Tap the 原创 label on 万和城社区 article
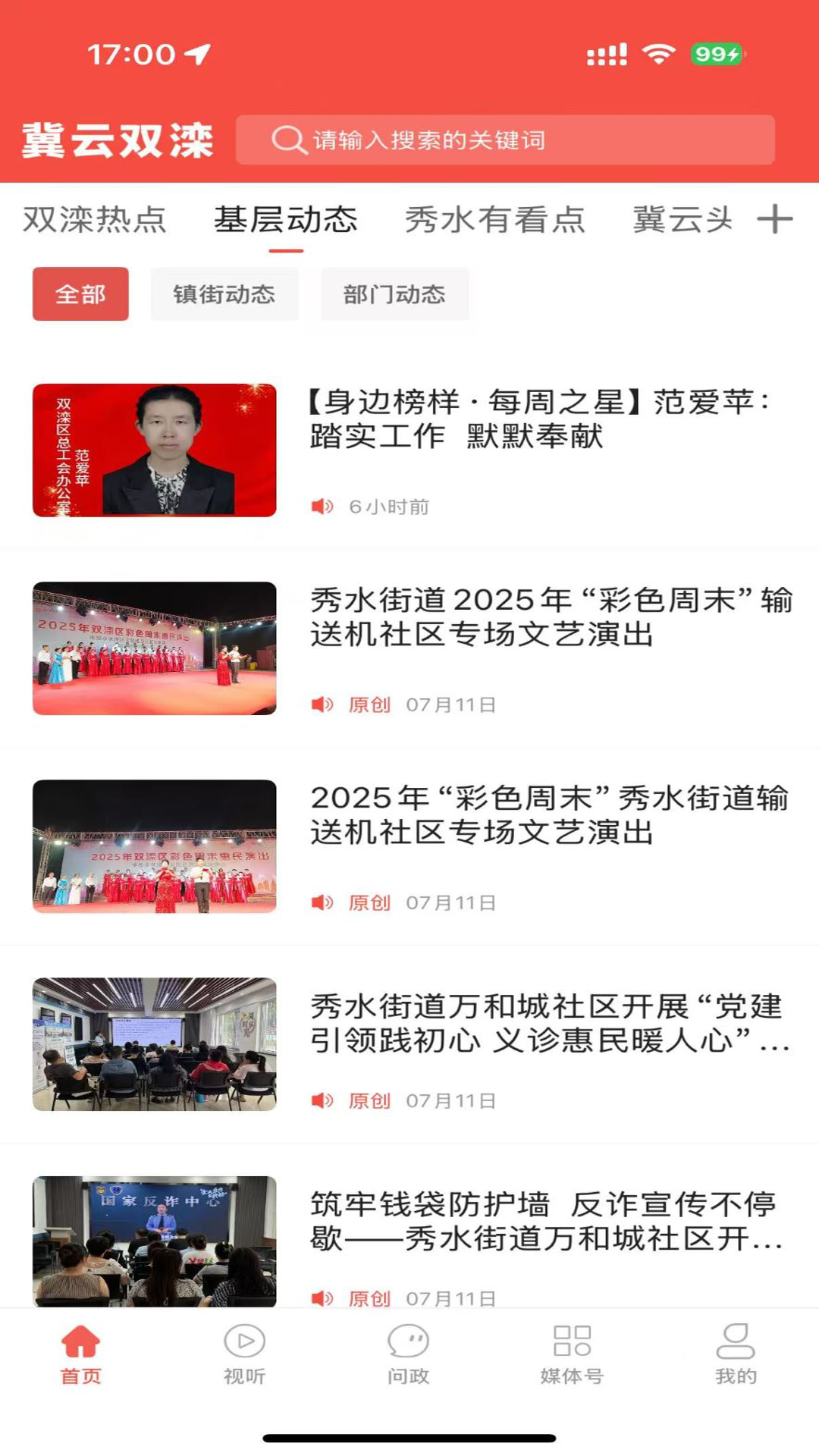819x1456 pixels. click(x=369, y=1100)
